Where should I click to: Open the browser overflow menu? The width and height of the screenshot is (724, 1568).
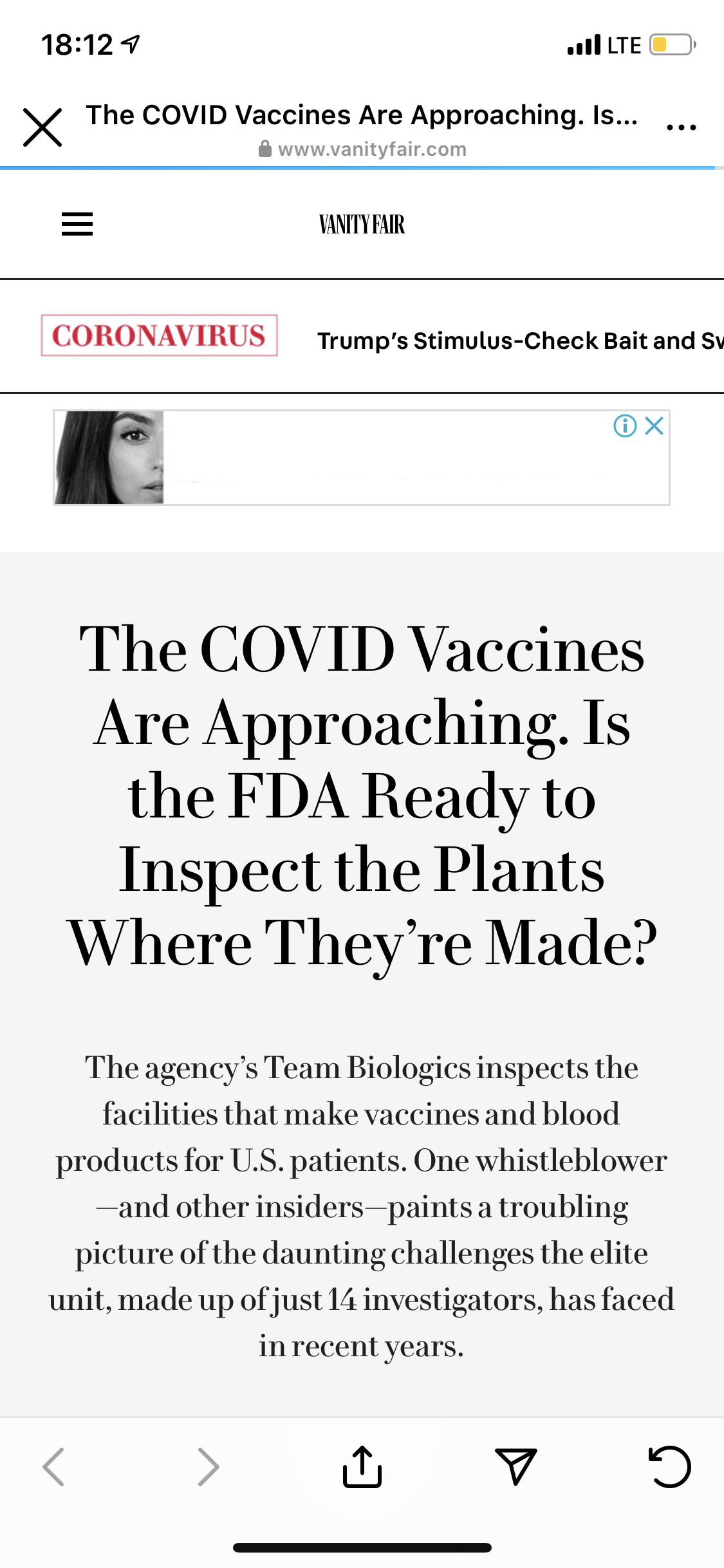pyautogui.click(x=682, y=127)
